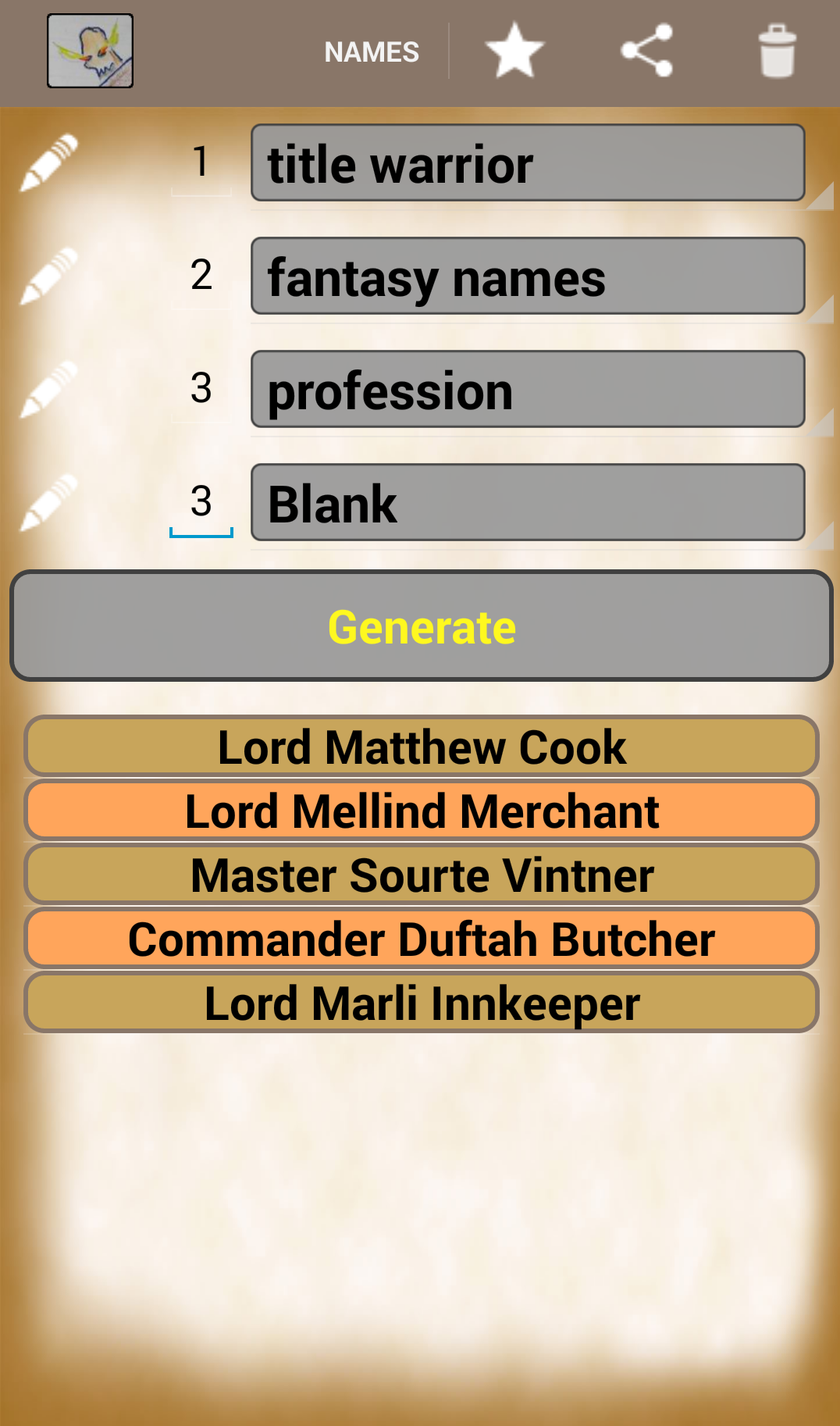Select Commander Duftah Butcher
This screenshot has height=1426, width=840.
(422, 939)
